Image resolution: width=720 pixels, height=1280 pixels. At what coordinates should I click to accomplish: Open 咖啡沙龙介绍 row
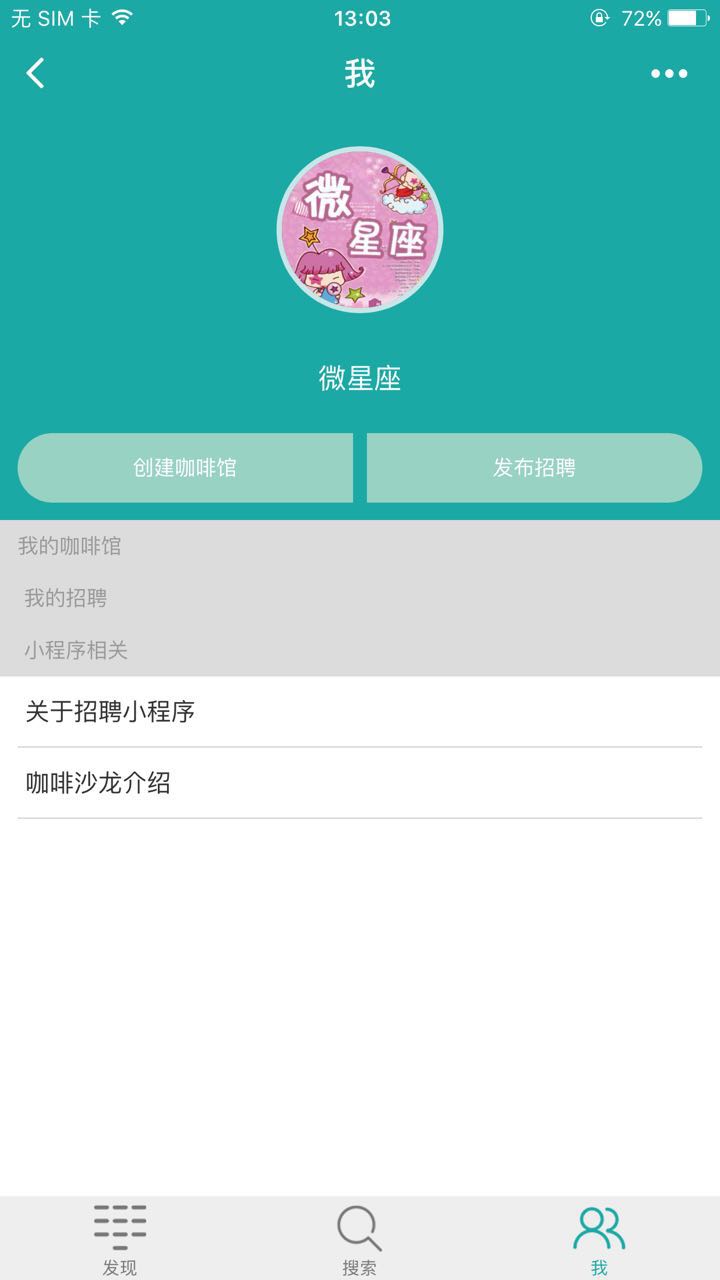tap(360, 783)
